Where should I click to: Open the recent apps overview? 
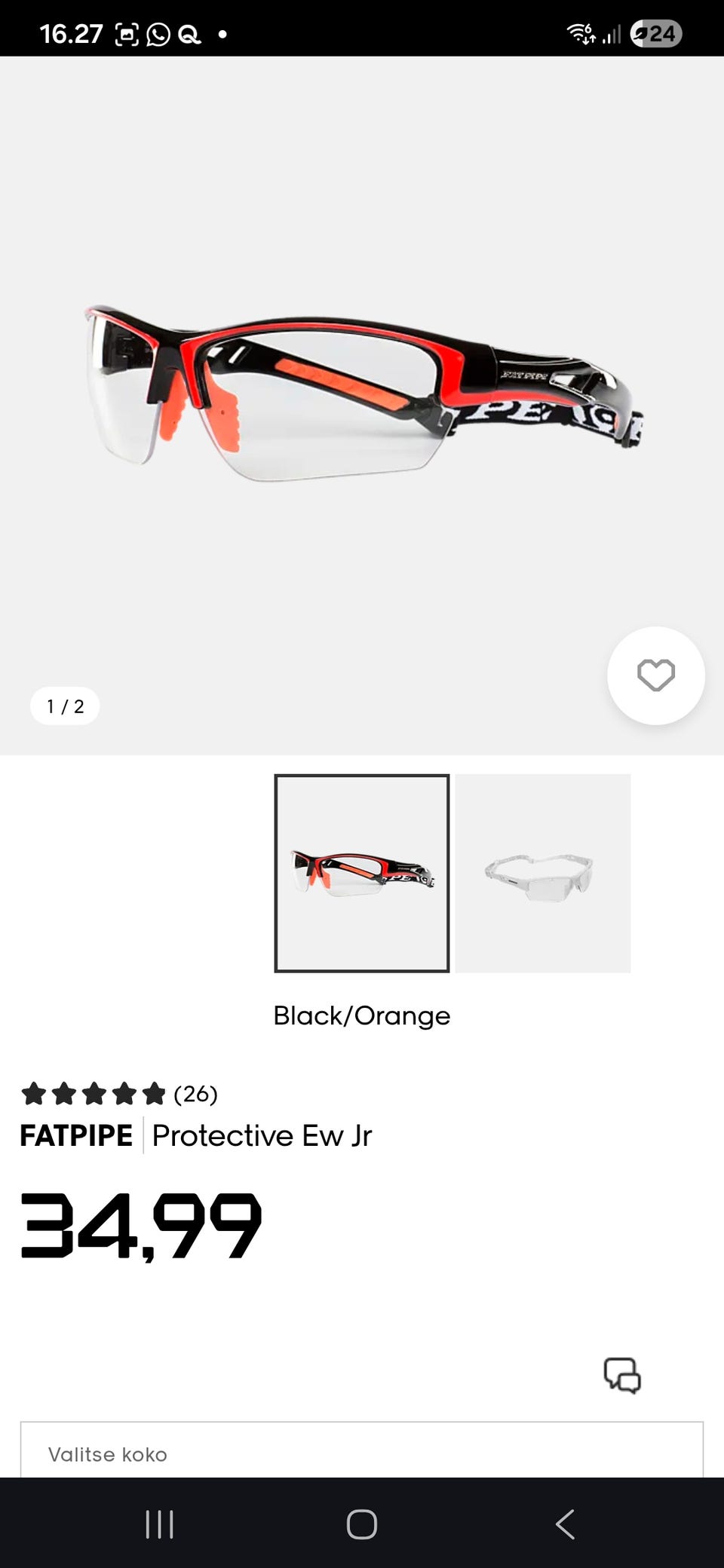[x=159, y=1524]
